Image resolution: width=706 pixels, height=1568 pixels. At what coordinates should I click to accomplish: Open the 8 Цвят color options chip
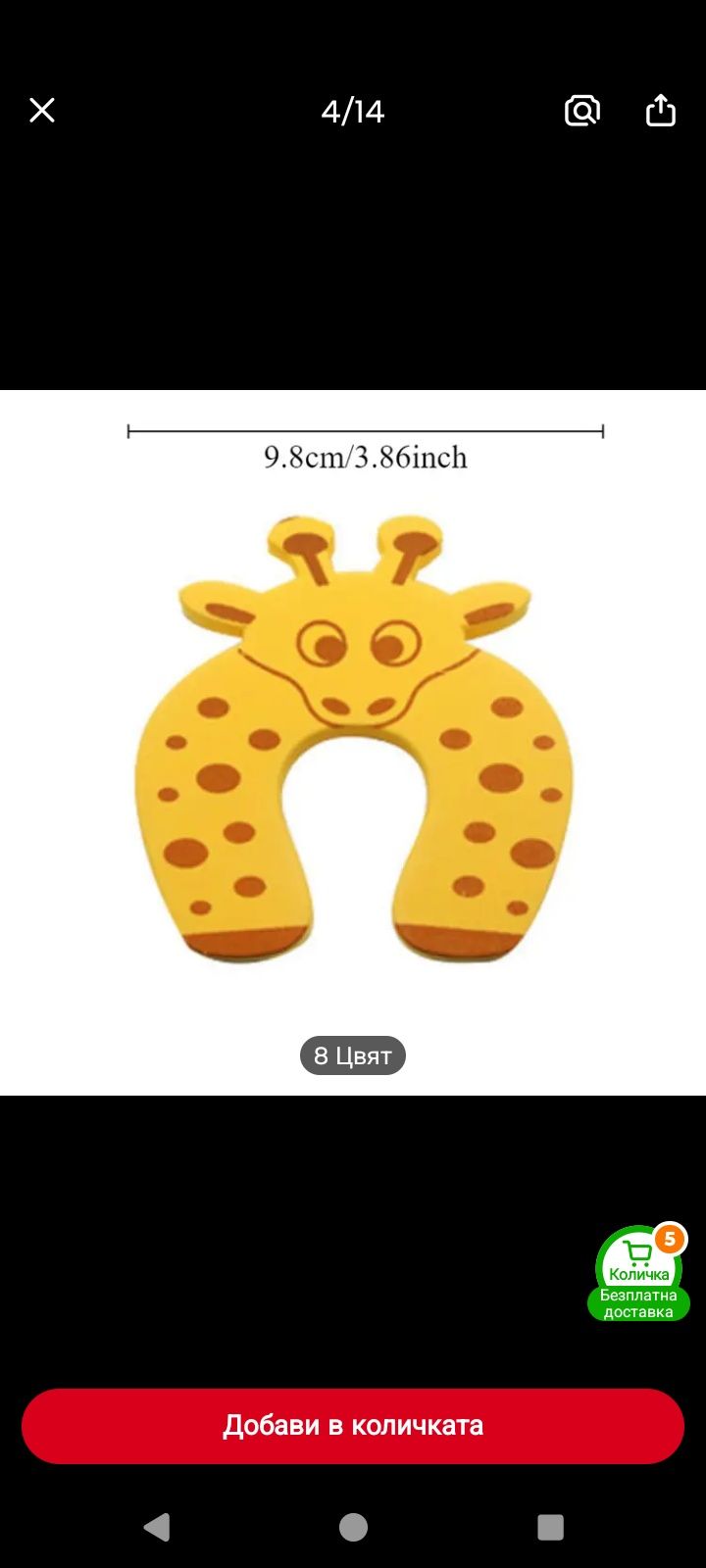tap(352, 1055)
